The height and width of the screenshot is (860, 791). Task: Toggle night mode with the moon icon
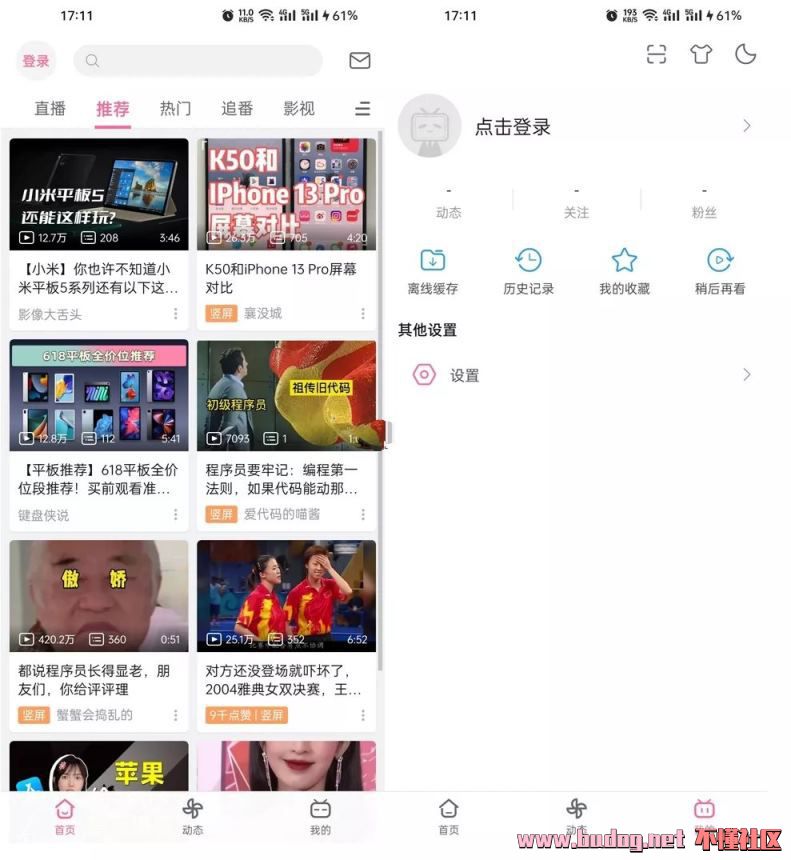tap(745, 55)
